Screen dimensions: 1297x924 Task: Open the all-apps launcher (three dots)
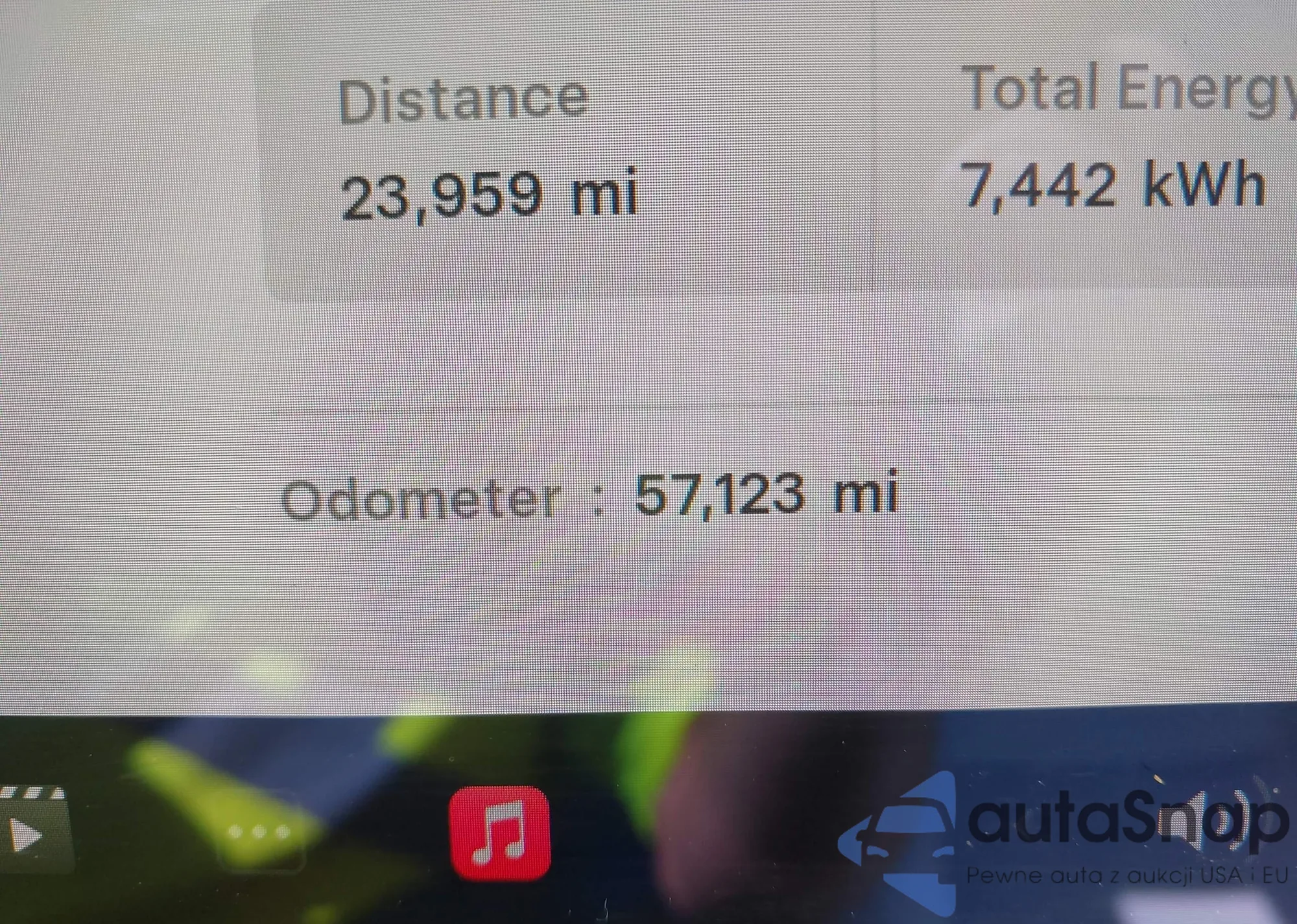click(261, 832)
